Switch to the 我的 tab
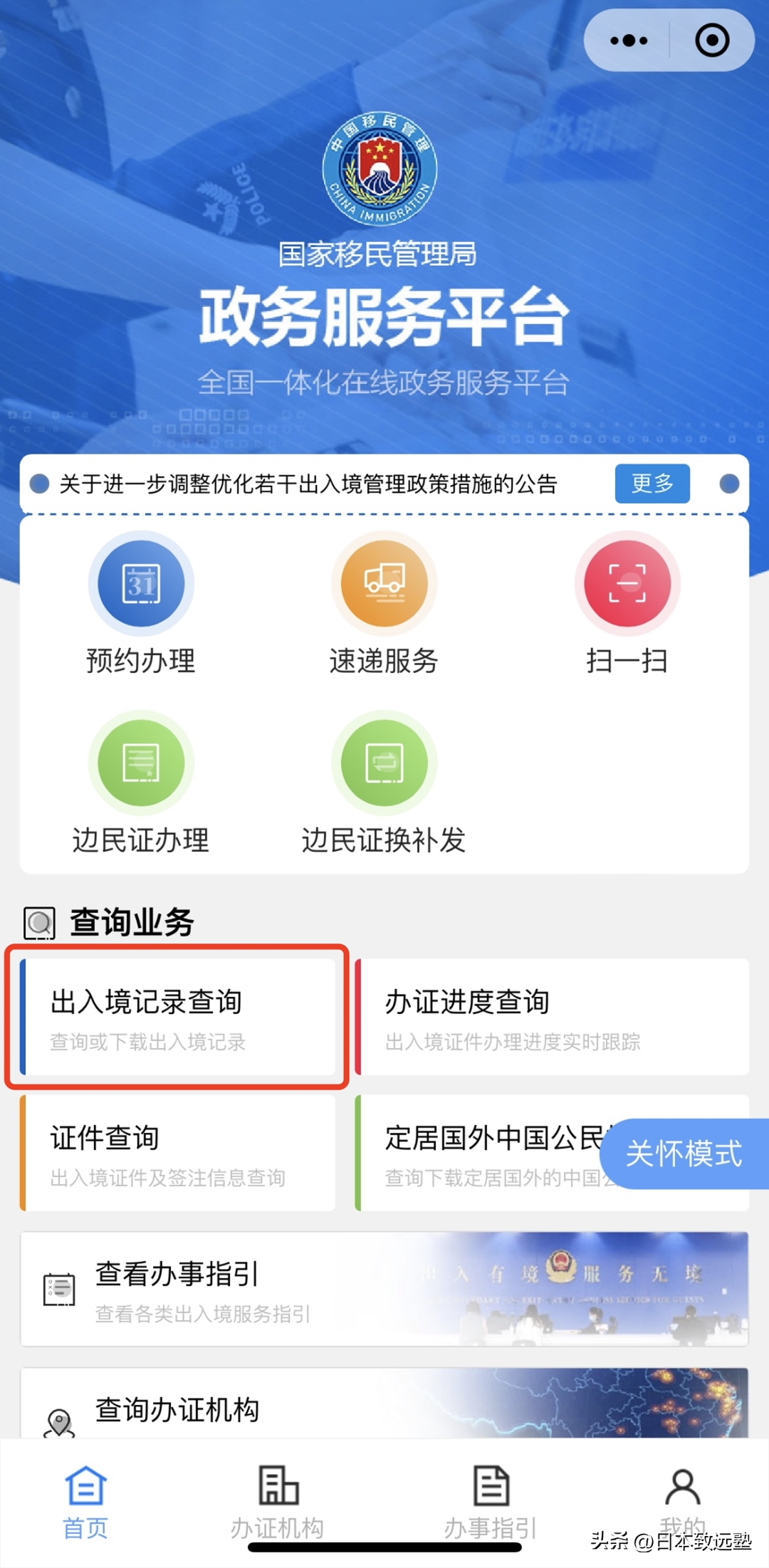769x1568 pixels. point(682,1499)
